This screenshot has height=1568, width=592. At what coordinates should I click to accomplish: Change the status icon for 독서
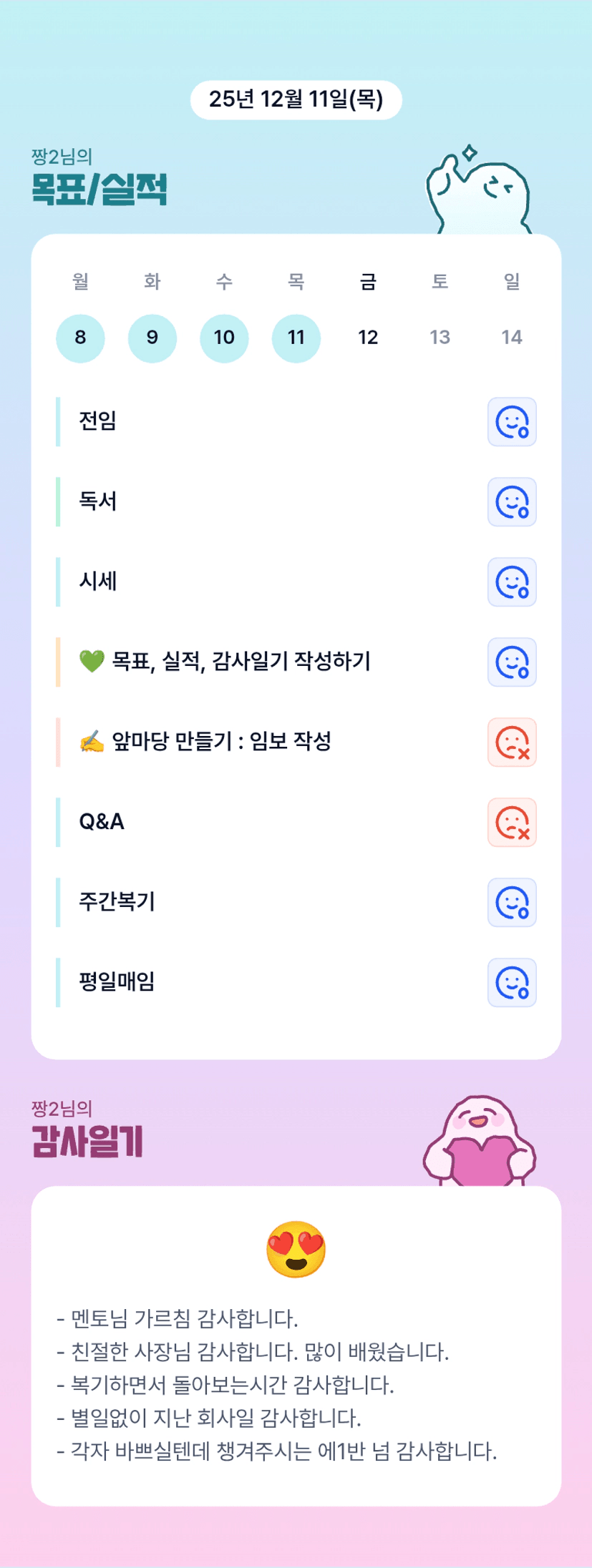(x=512, y=502)
